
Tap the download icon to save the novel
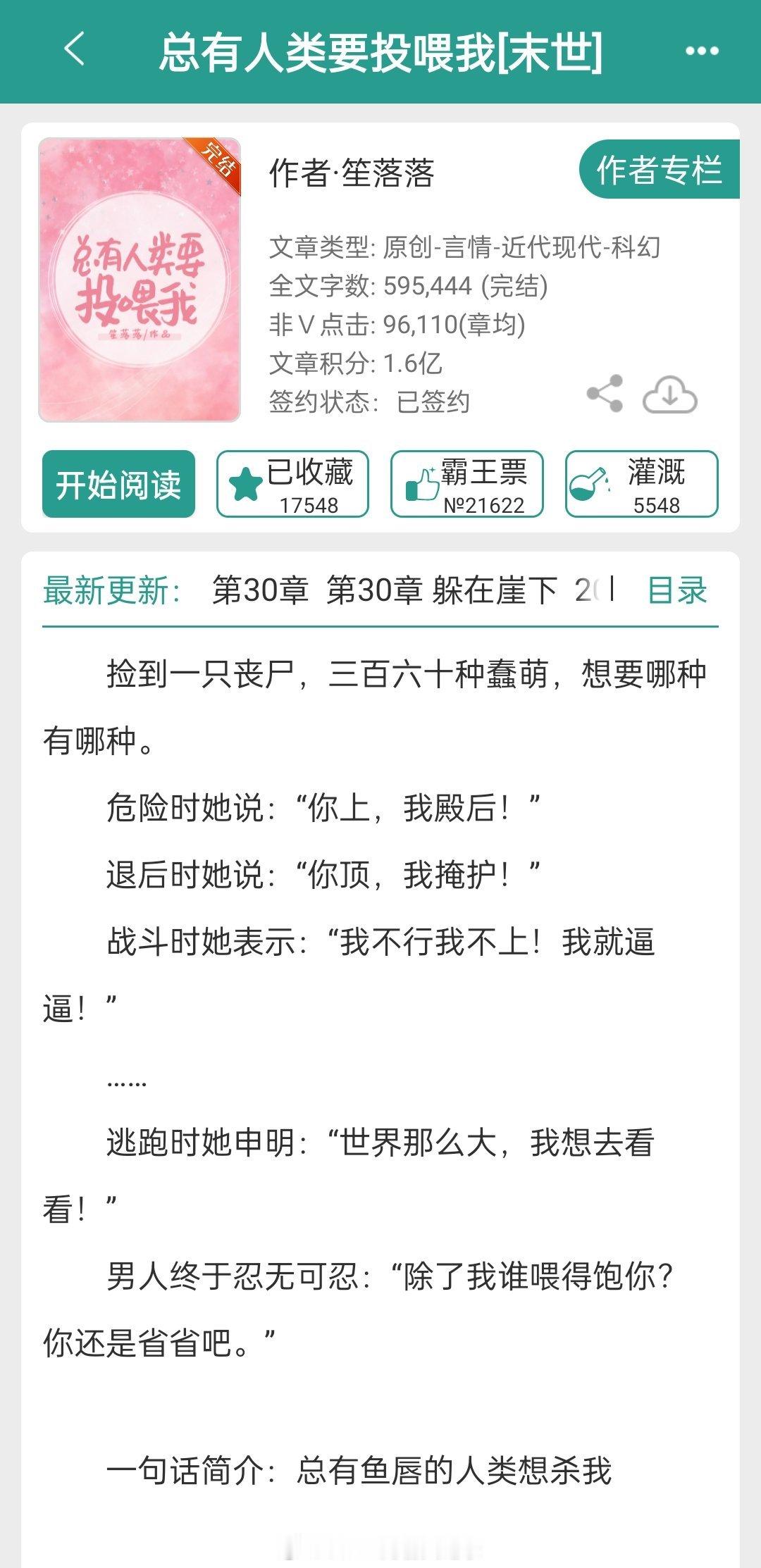[x=669, y=395]
